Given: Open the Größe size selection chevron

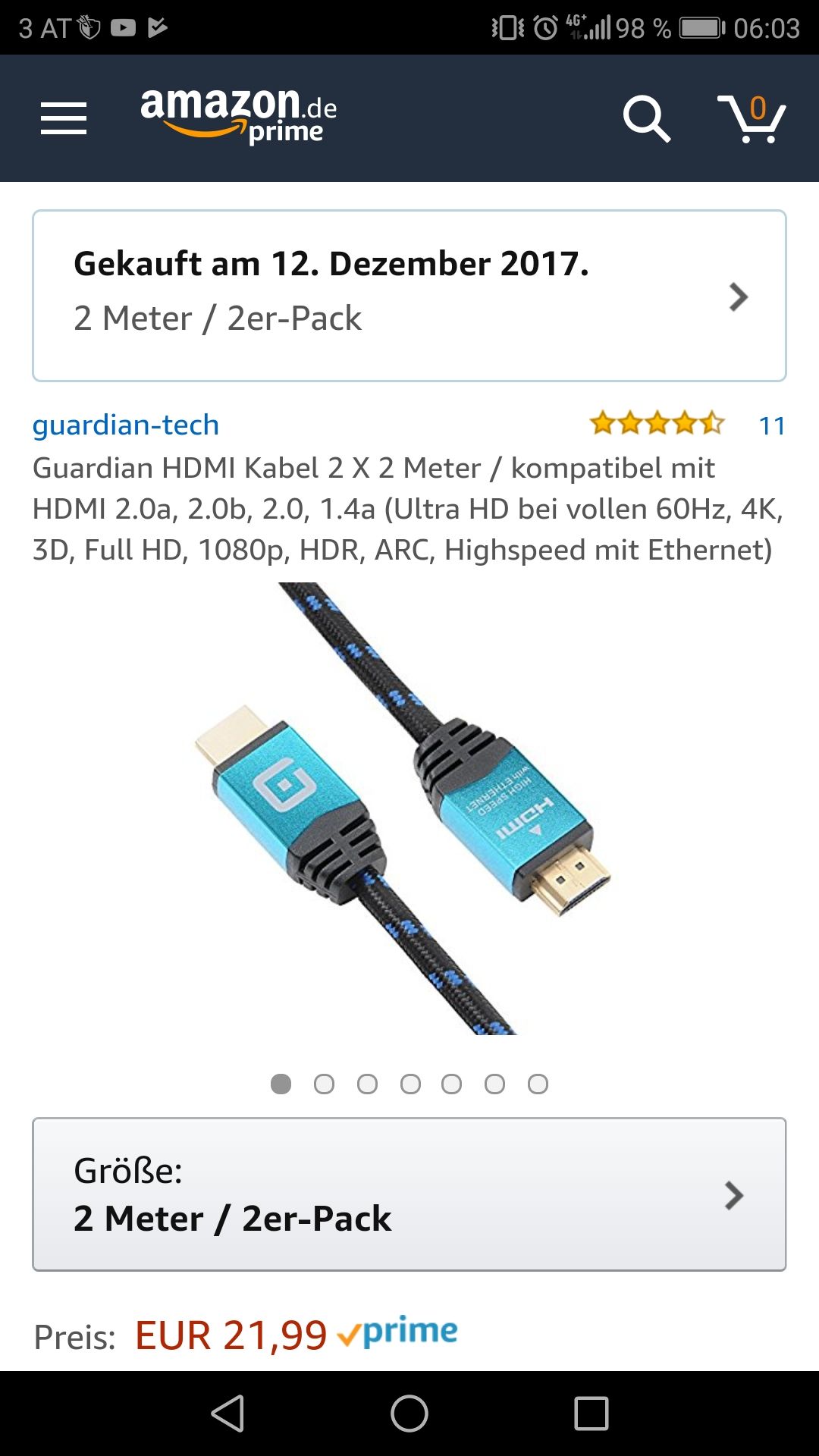Looking at the screenshot, I should 733,1195.
